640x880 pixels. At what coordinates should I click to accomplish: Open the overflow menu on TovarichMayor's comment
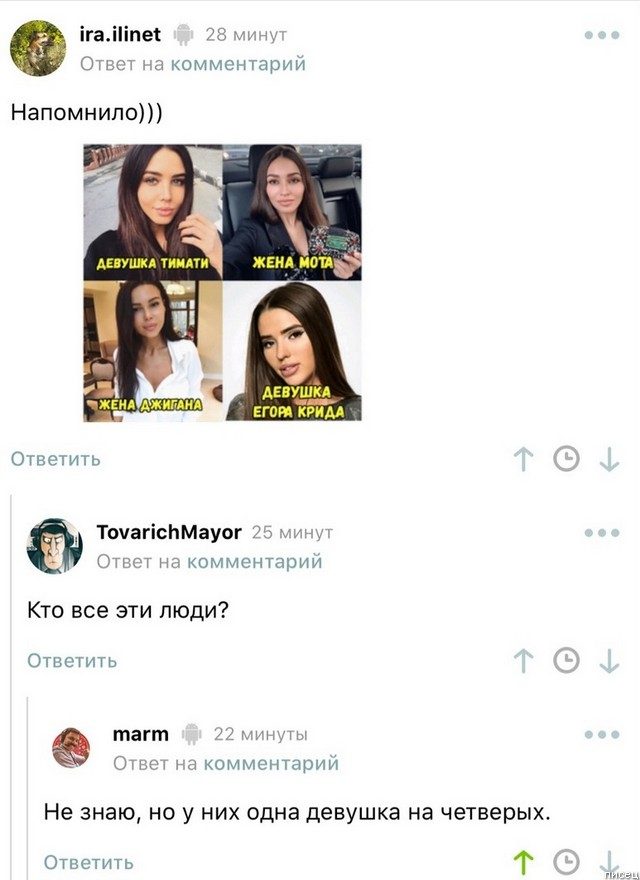[x=602, y=533]
